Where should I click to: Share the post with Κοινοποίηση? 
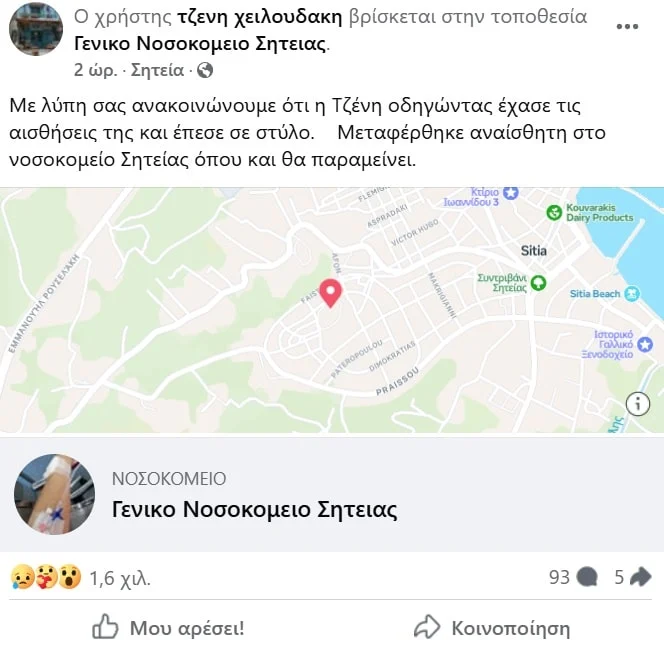pos(492,628)
